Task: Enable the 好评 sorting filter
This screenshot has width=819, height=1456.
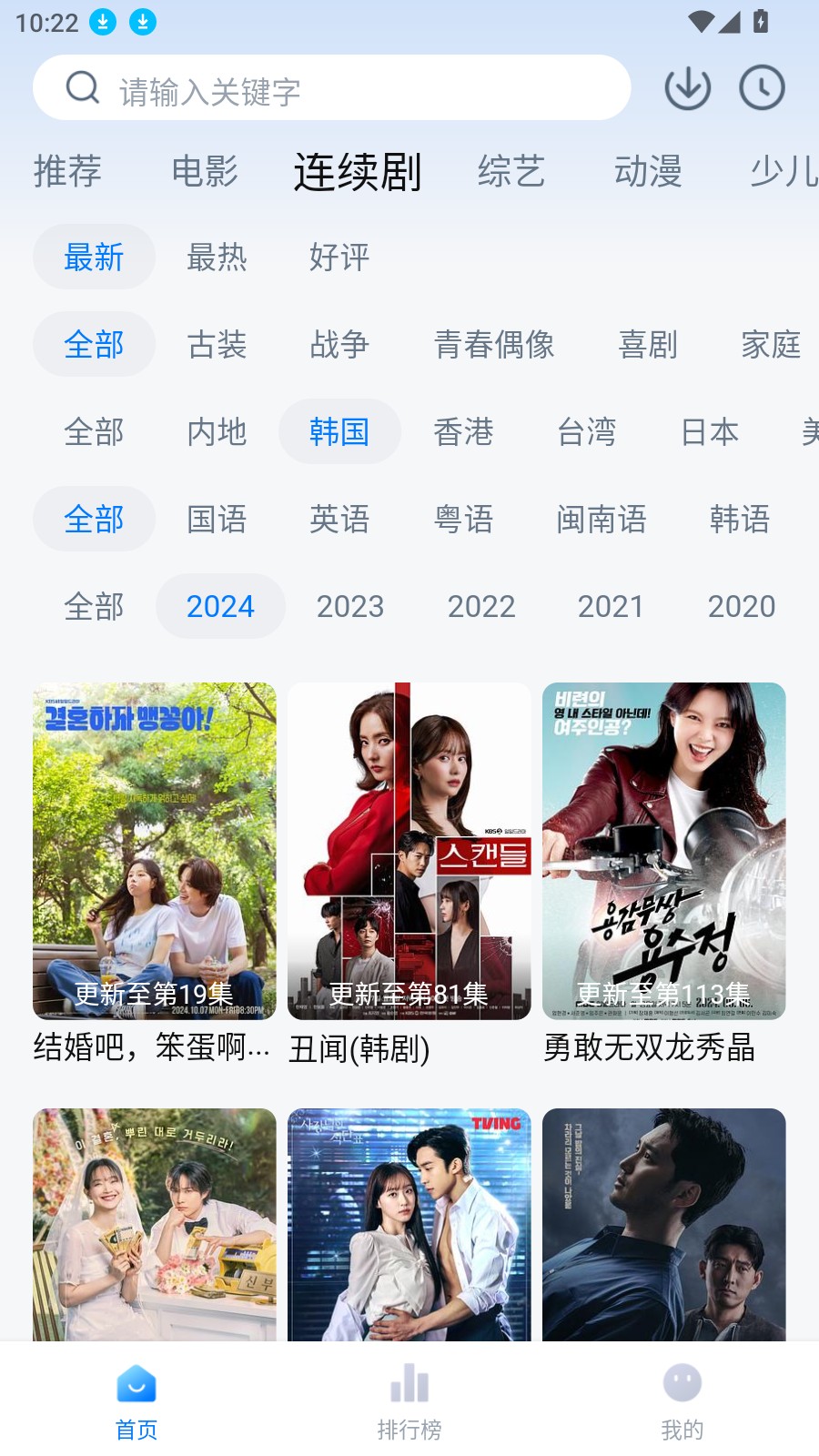Action: pyautogui.click(x=338, y=257)
